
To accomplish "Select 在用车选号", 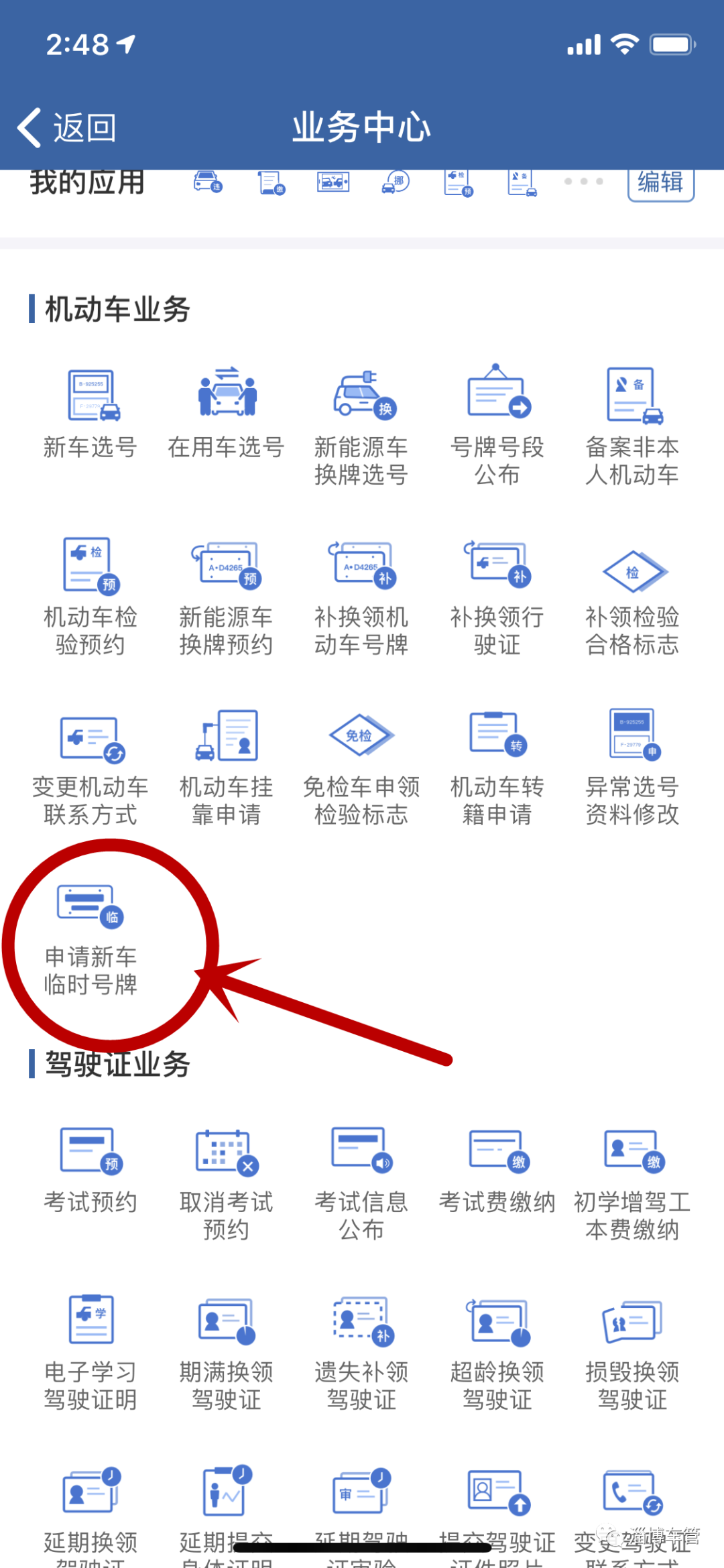I will click(227, 414).
